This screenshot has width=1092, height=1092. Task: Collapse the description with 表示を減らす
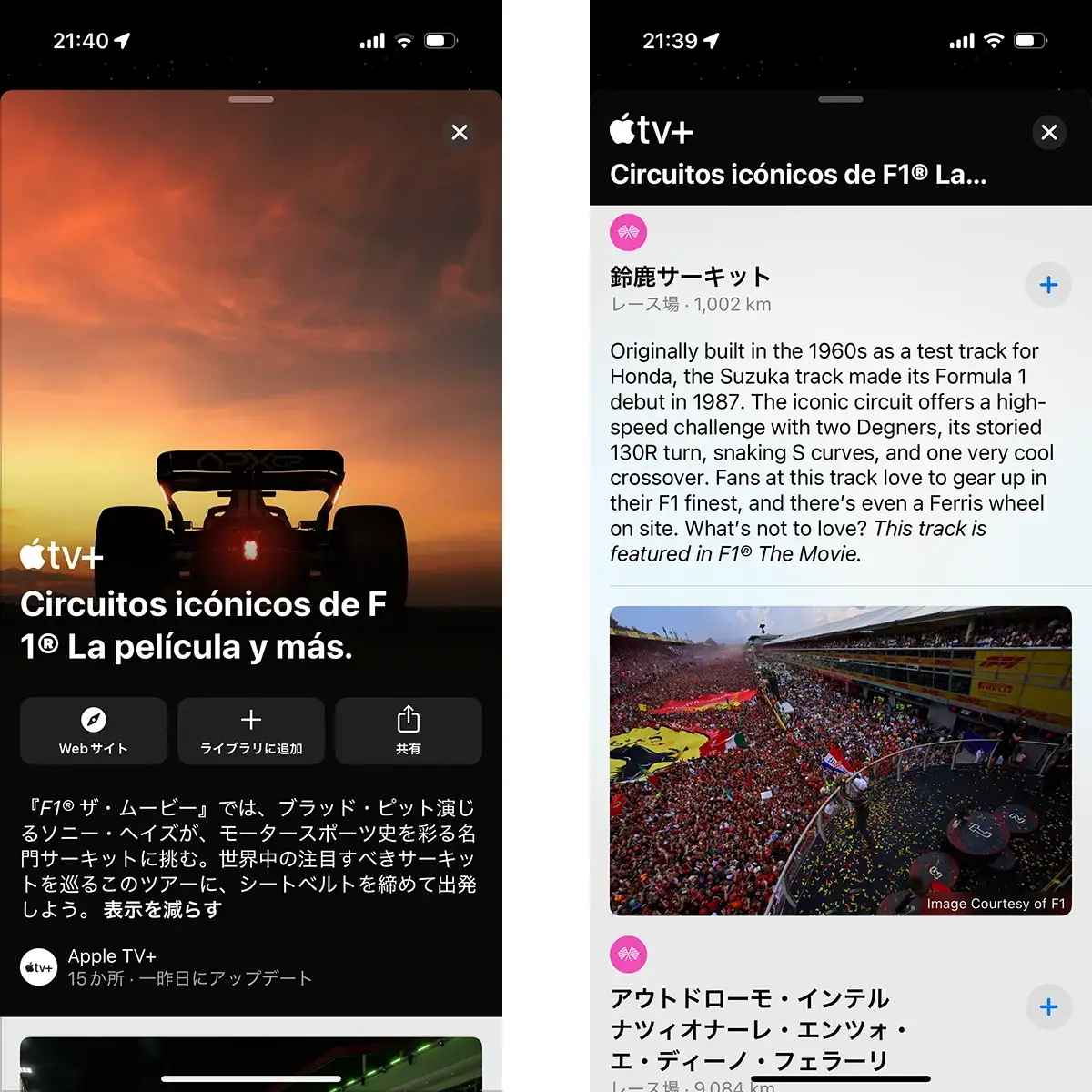163,909
